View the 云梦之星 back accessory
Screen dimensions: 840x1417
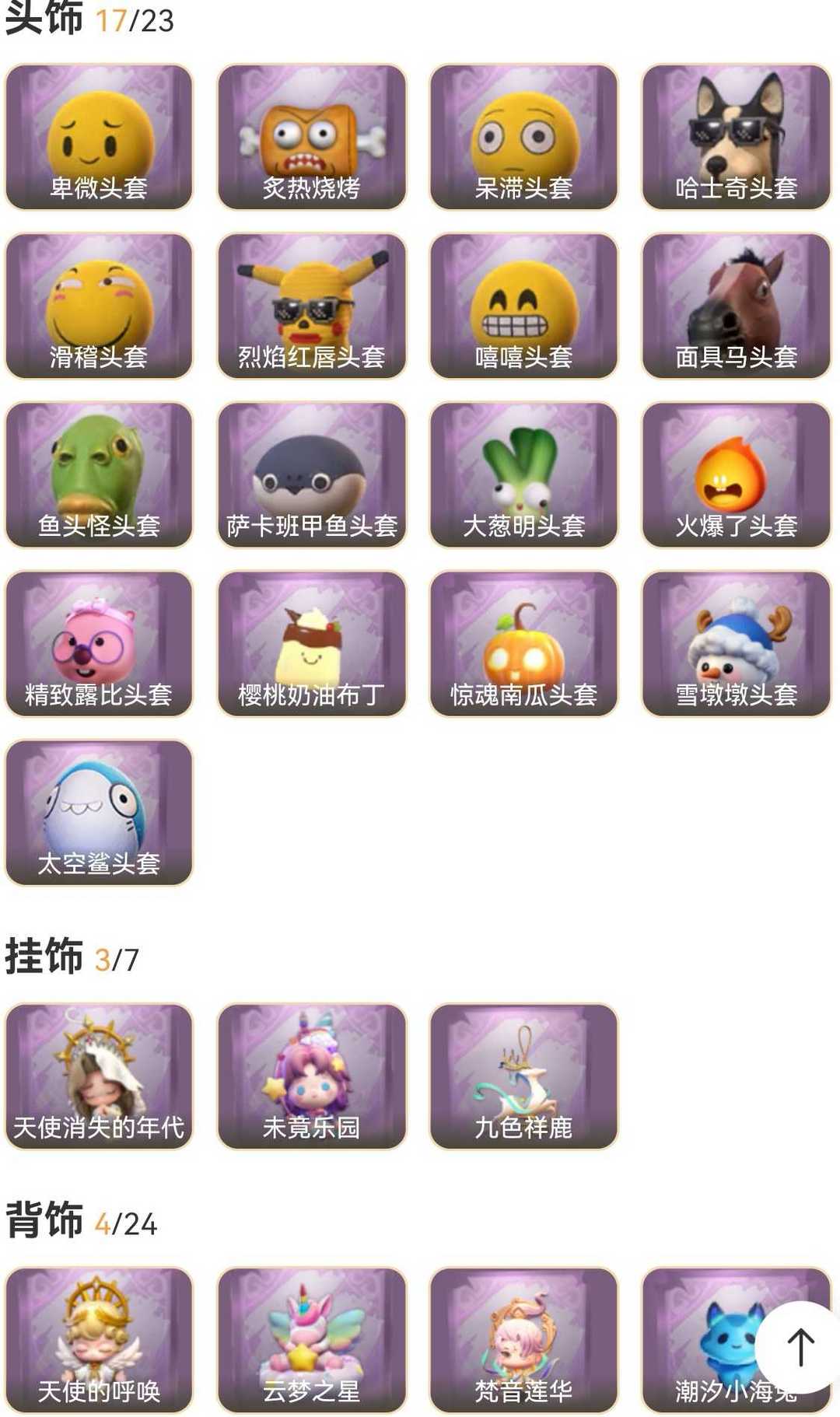coord(311,1339)
